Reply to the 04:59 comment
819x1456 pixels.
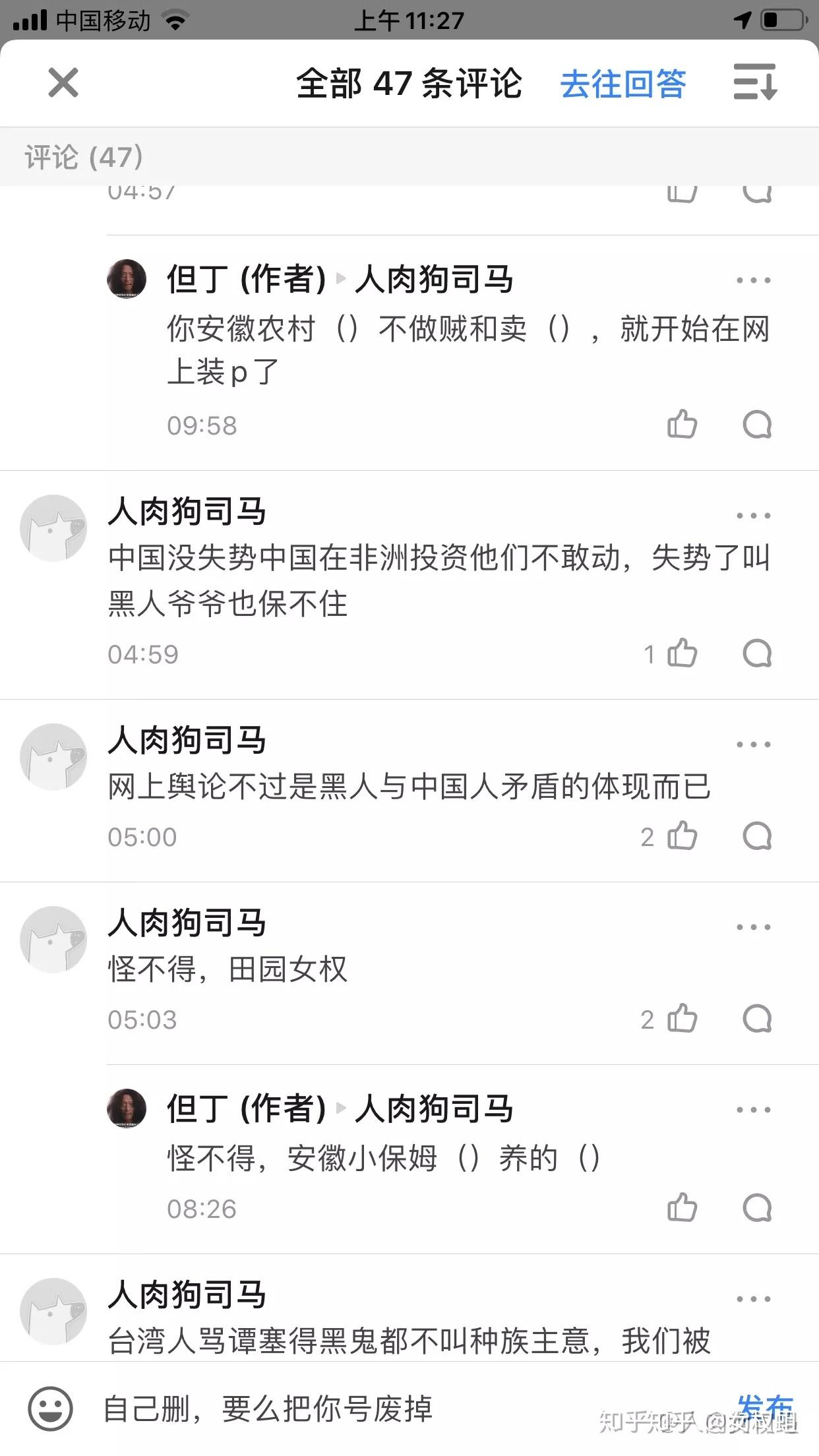tap(757, 653)
